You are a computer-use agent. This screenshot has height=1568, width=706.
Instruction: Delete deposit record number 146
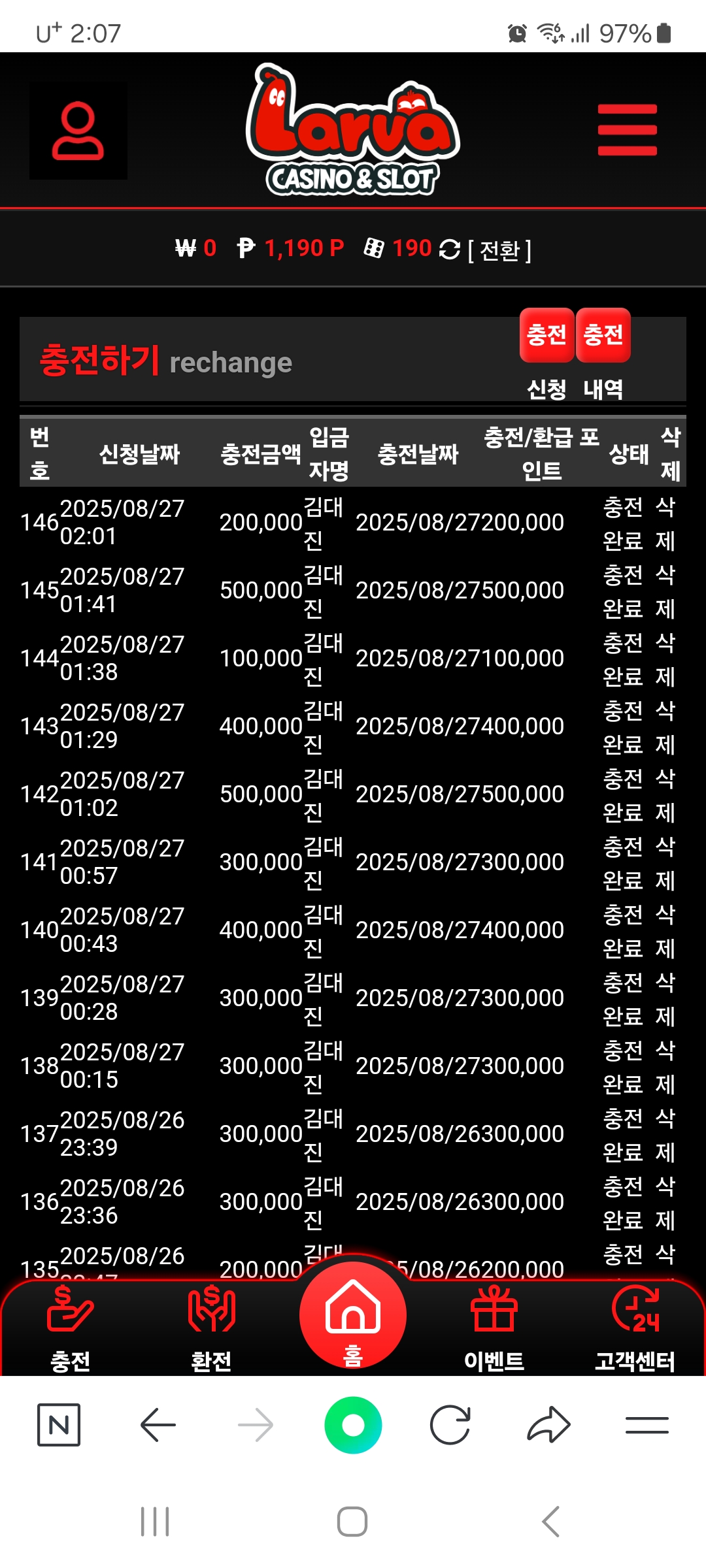pos(665,523)
